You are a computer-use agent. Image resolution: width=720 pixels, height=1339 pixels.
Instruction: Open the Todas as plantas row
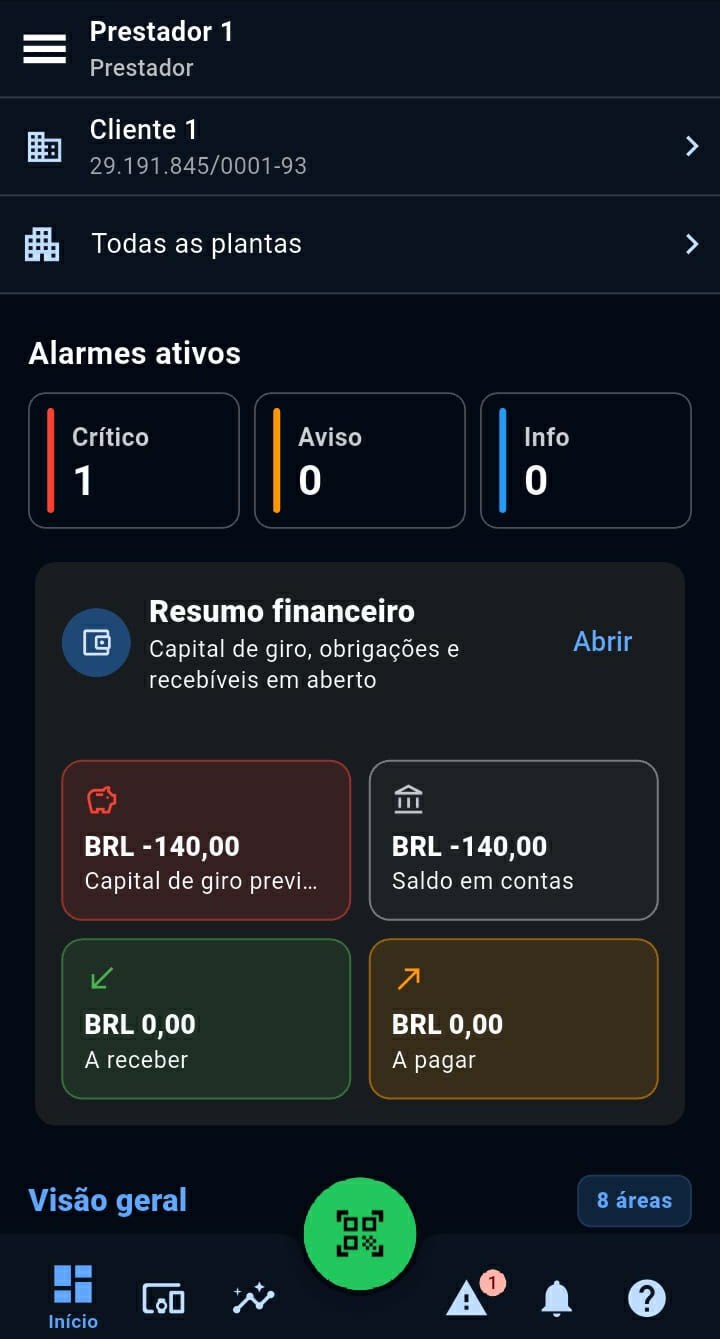point(360,244)
